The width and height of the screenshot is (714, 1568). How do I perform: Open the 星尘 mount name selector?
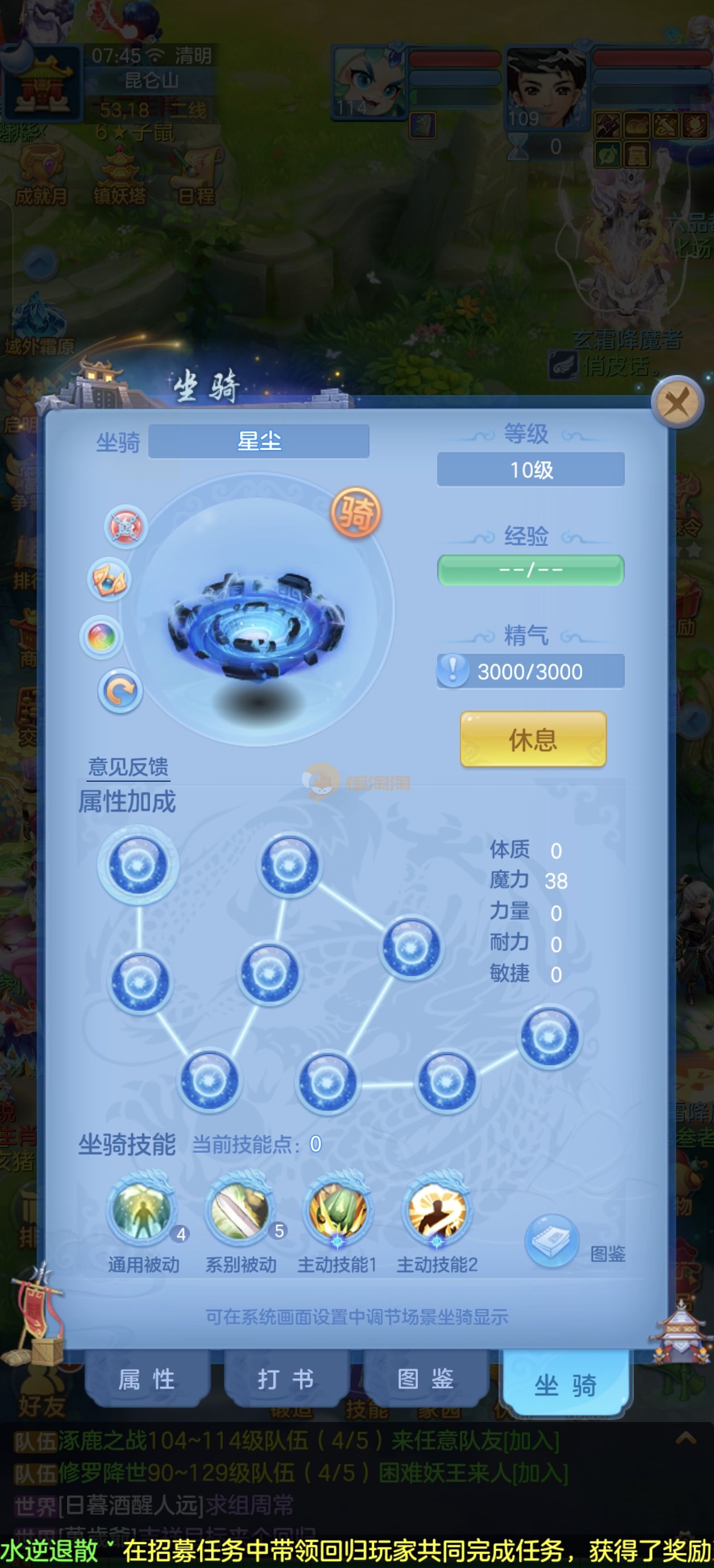(259, 441)
